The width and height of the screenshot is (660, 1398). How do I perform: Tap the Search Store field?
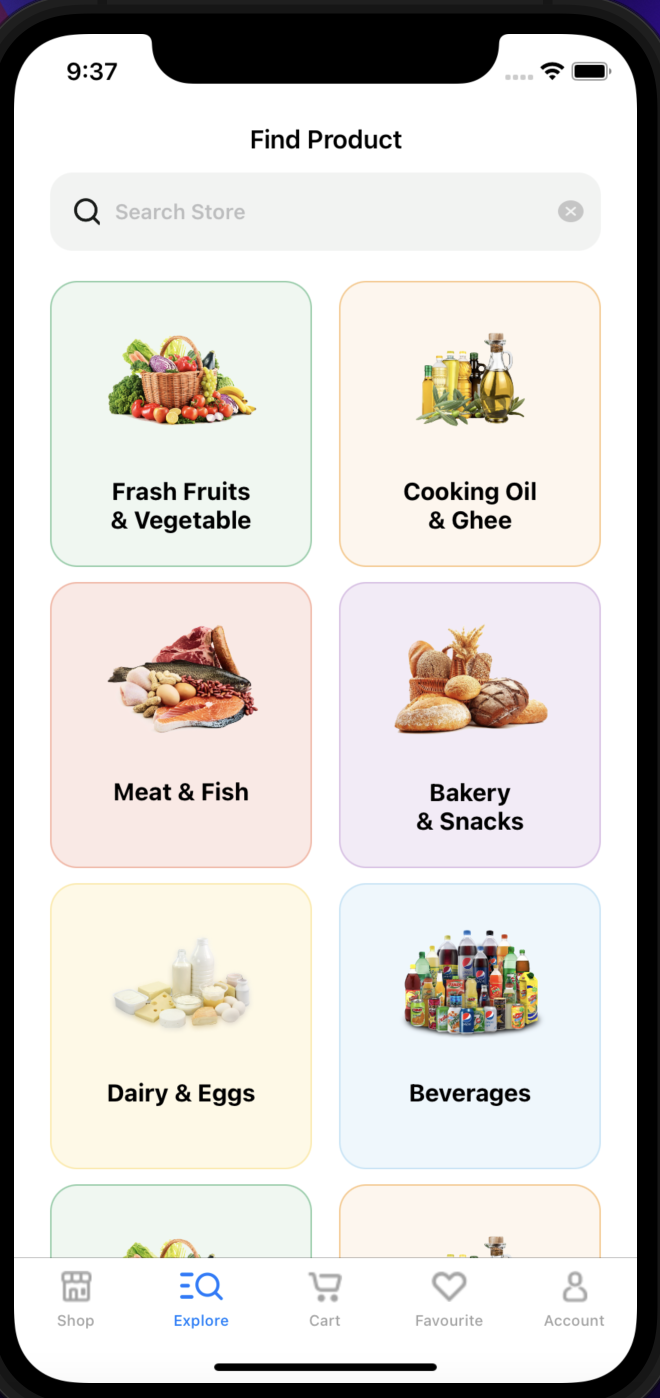[320, 212]
